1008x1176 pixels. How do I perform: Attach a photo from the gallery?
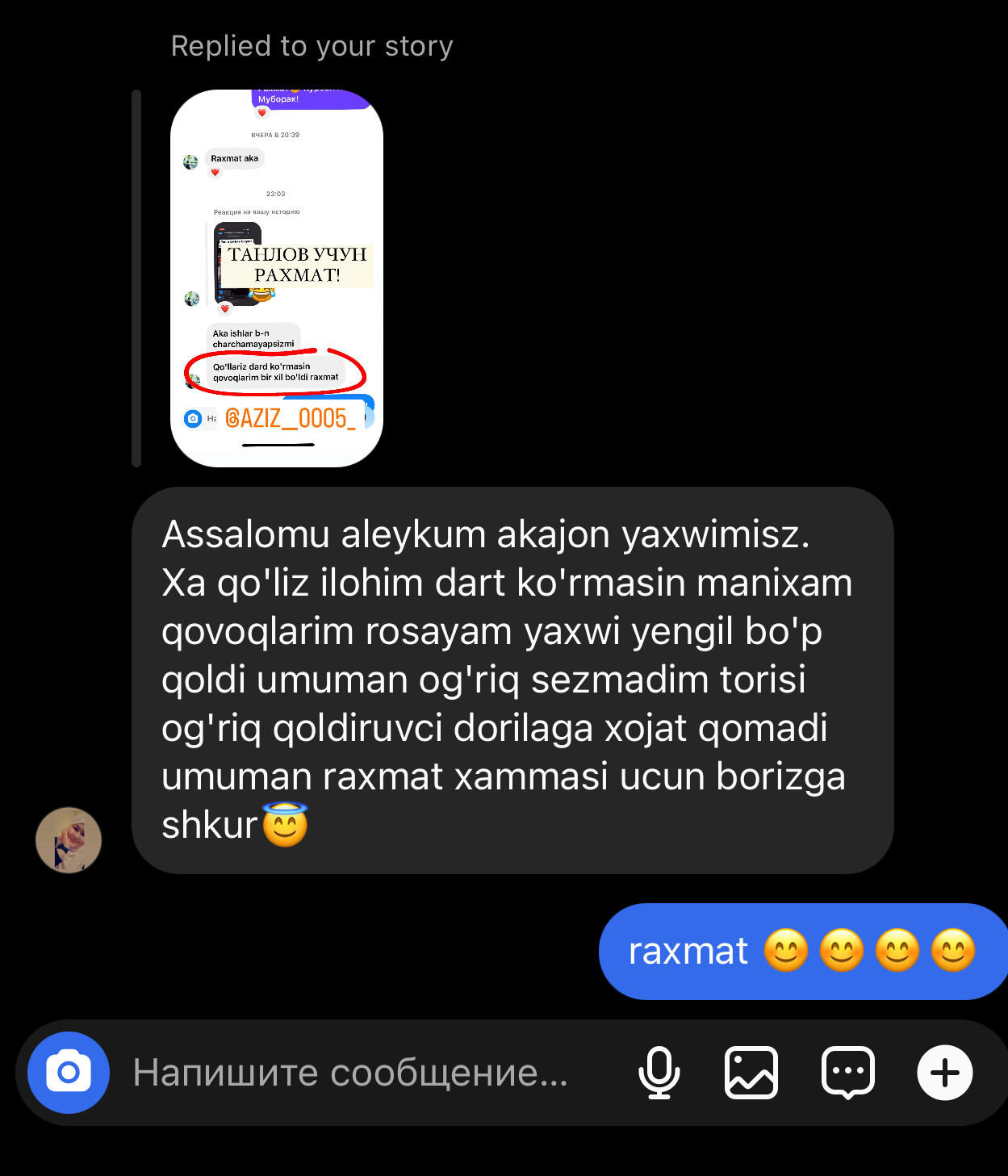pos(751,1073)
